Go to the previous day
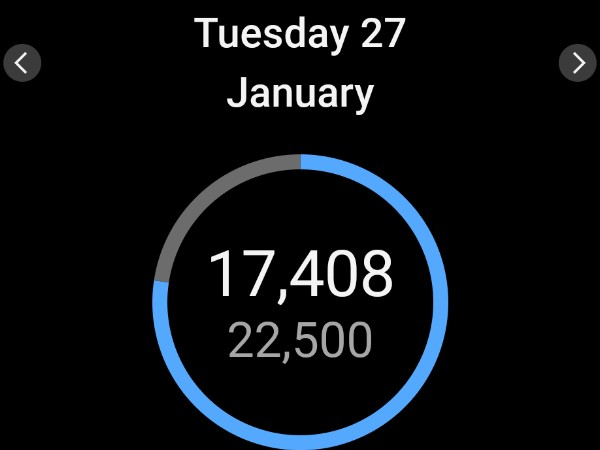The width and height of the screenshot is (600, 450). coord(22,63)
